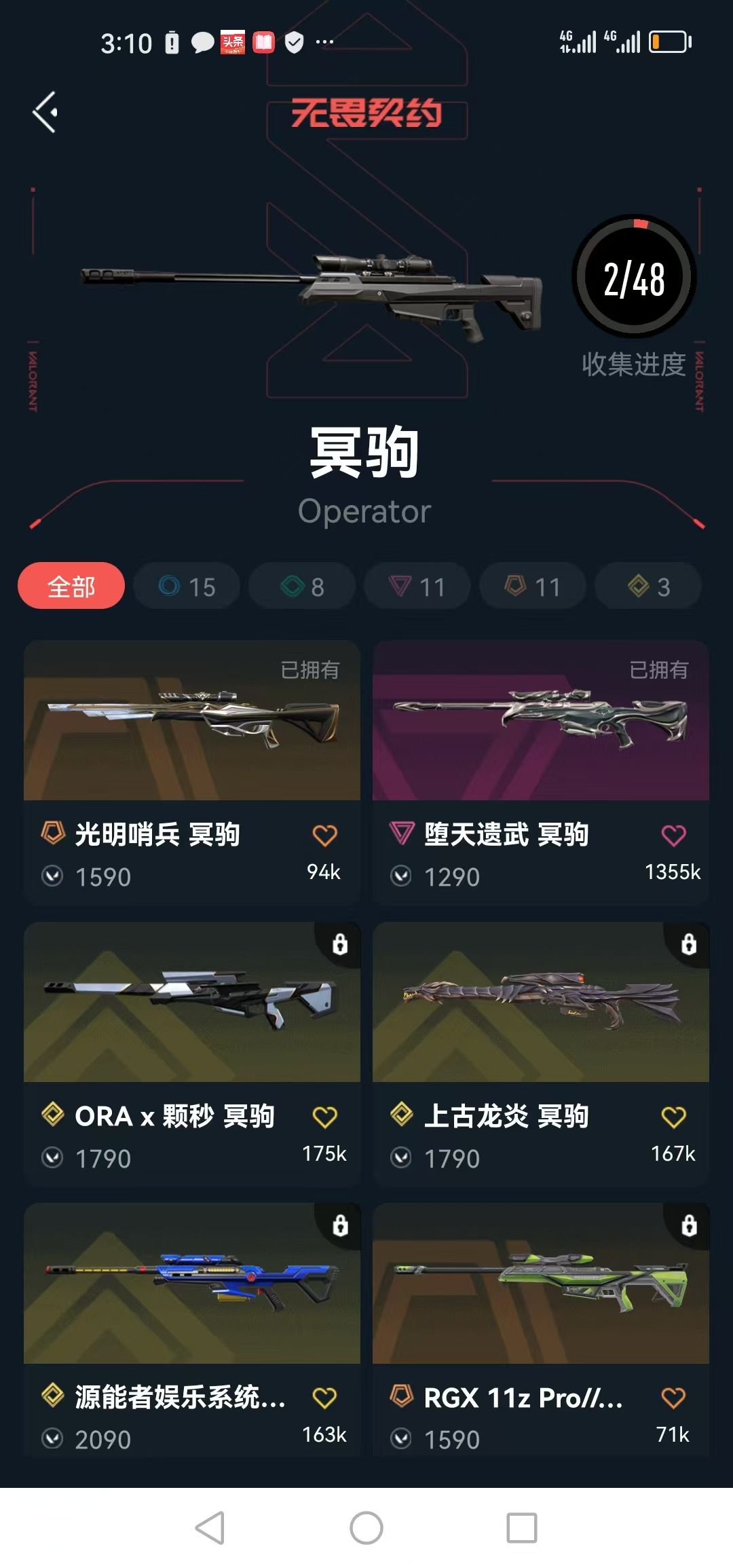
Task: Like the ORA x 颗秒 冥驹 skin
Action: point(324,1117)
